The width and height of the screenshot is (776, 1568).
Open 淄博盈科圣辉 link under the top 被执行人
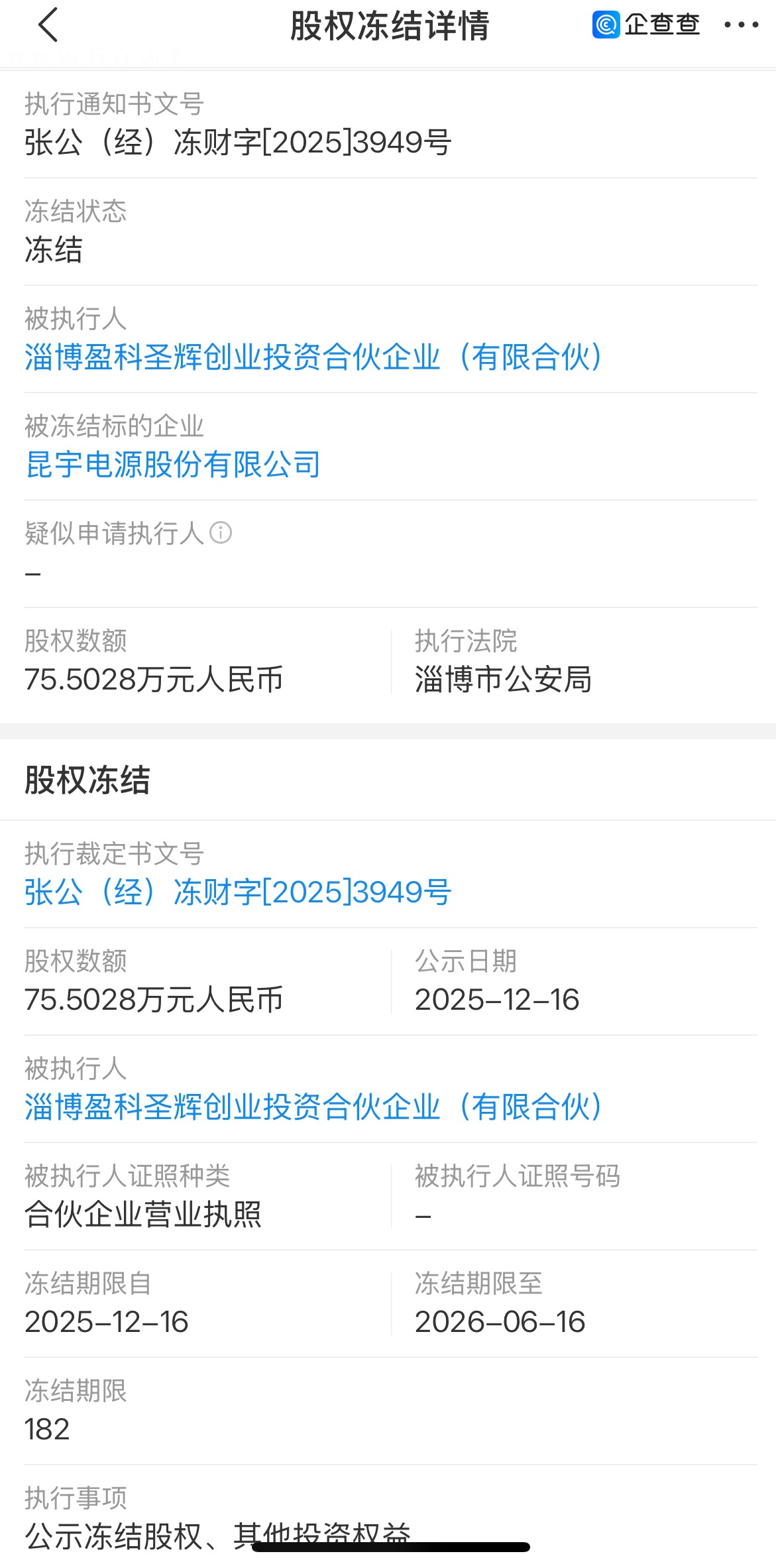pos(313,357)
